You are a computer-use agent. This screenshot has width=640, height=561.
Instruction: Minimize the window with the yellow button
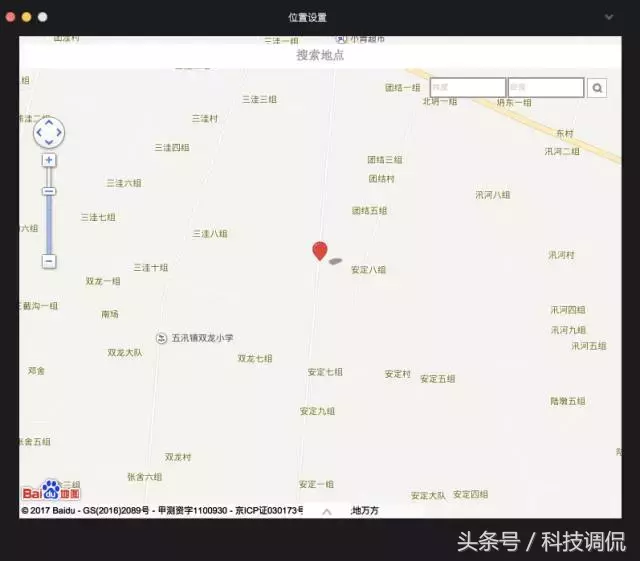[27, 17]
